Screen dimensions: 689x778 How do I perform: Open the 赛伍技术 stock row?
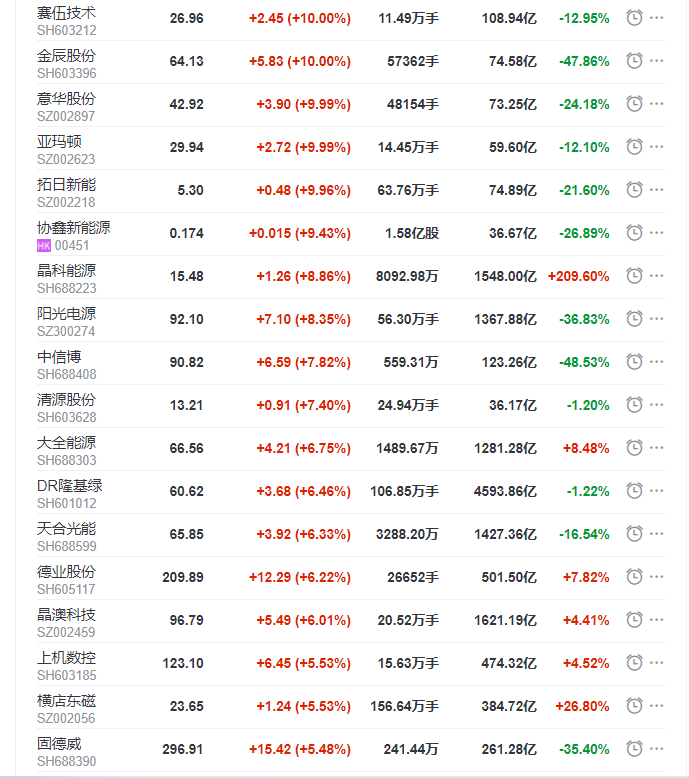pos(67,12)
